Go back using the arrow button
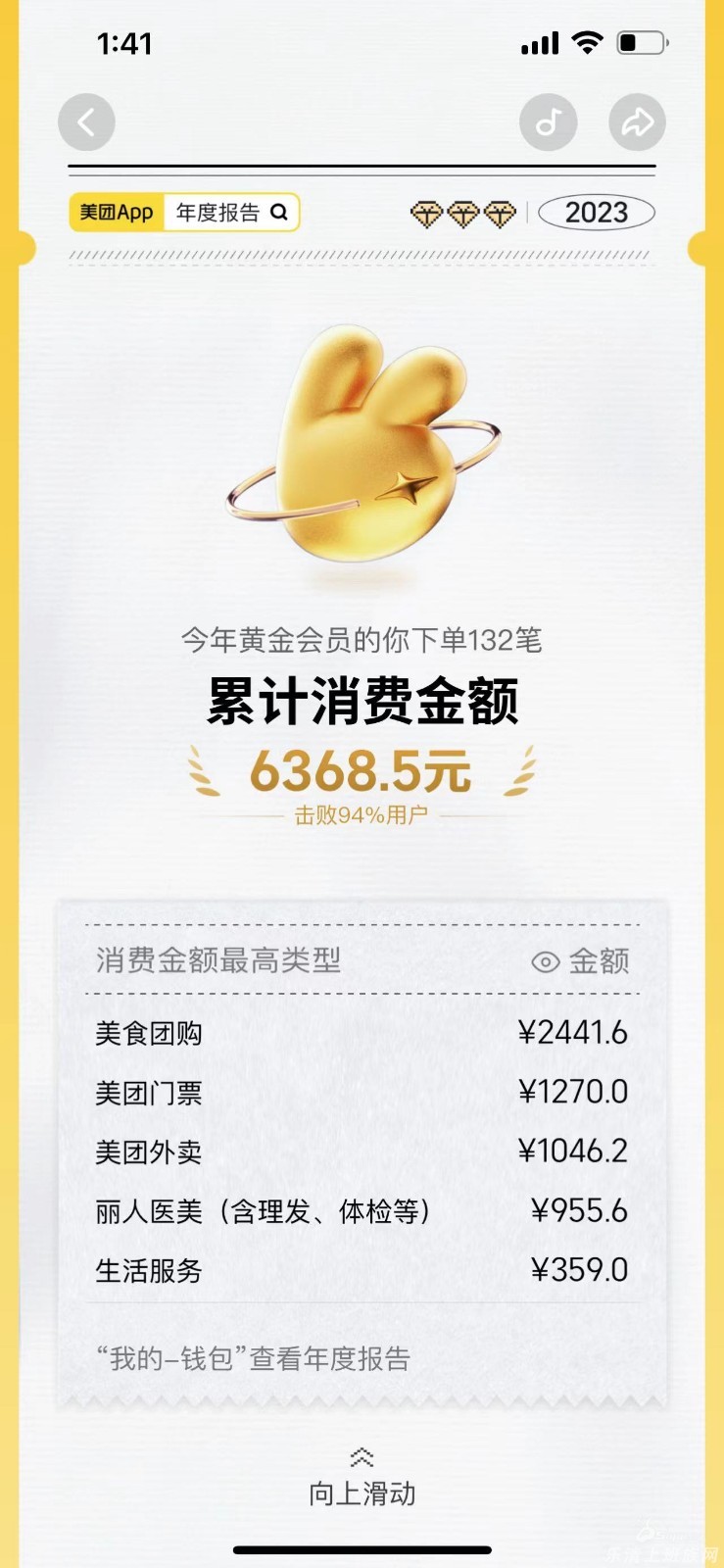724x1568 pixels. coord(86,122)
